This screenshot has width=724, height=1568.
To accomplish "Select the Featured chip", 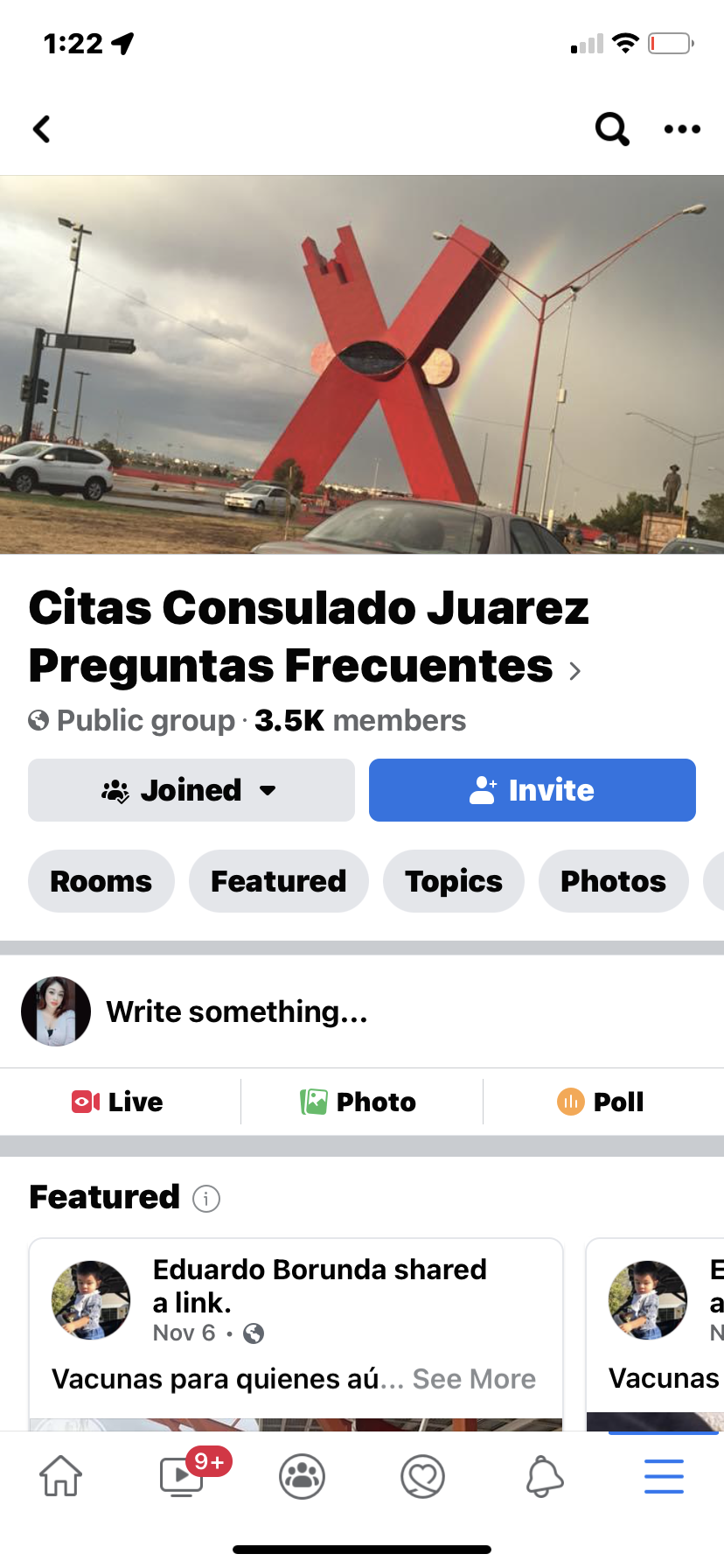I will pos(278,881).
